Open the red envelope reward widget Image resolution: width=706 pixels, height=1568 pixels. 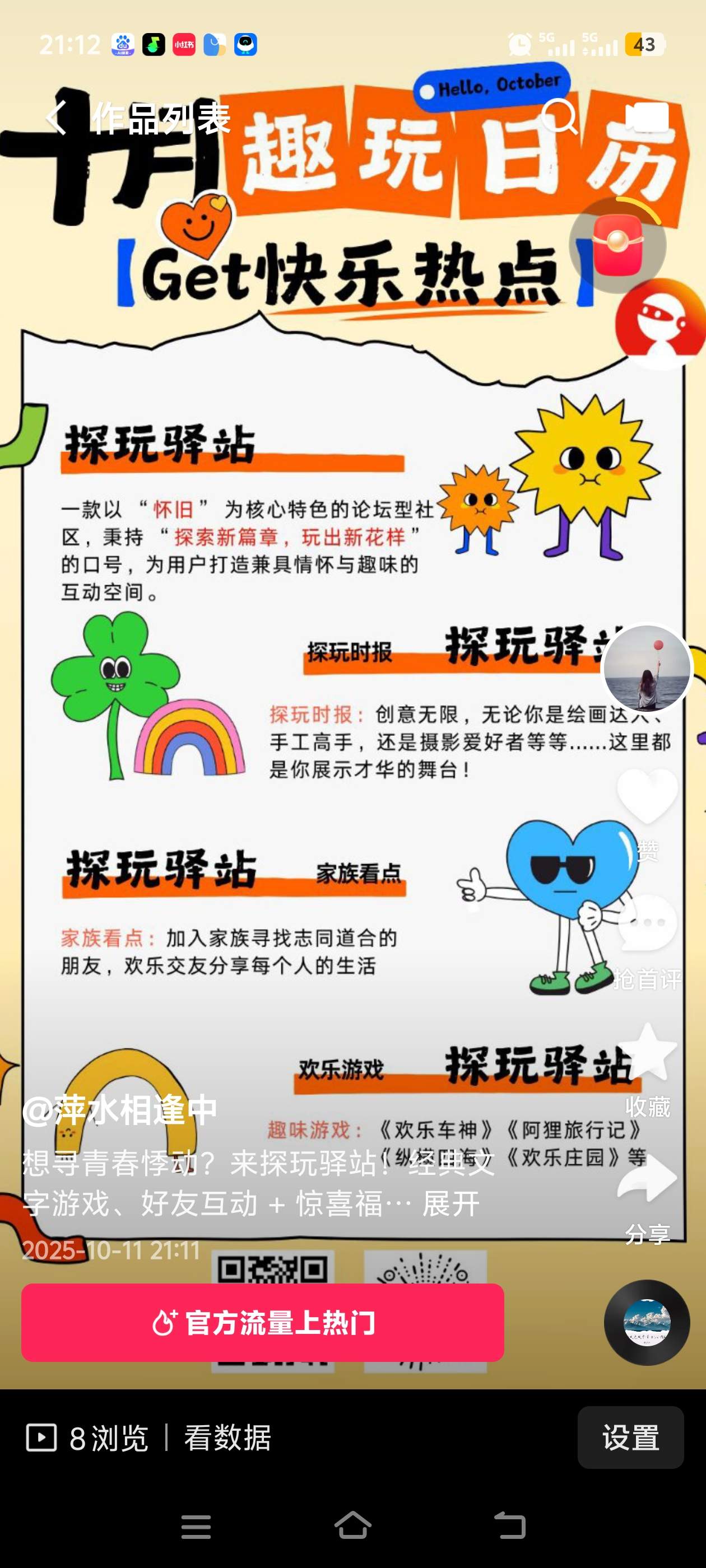pos(617,244)
